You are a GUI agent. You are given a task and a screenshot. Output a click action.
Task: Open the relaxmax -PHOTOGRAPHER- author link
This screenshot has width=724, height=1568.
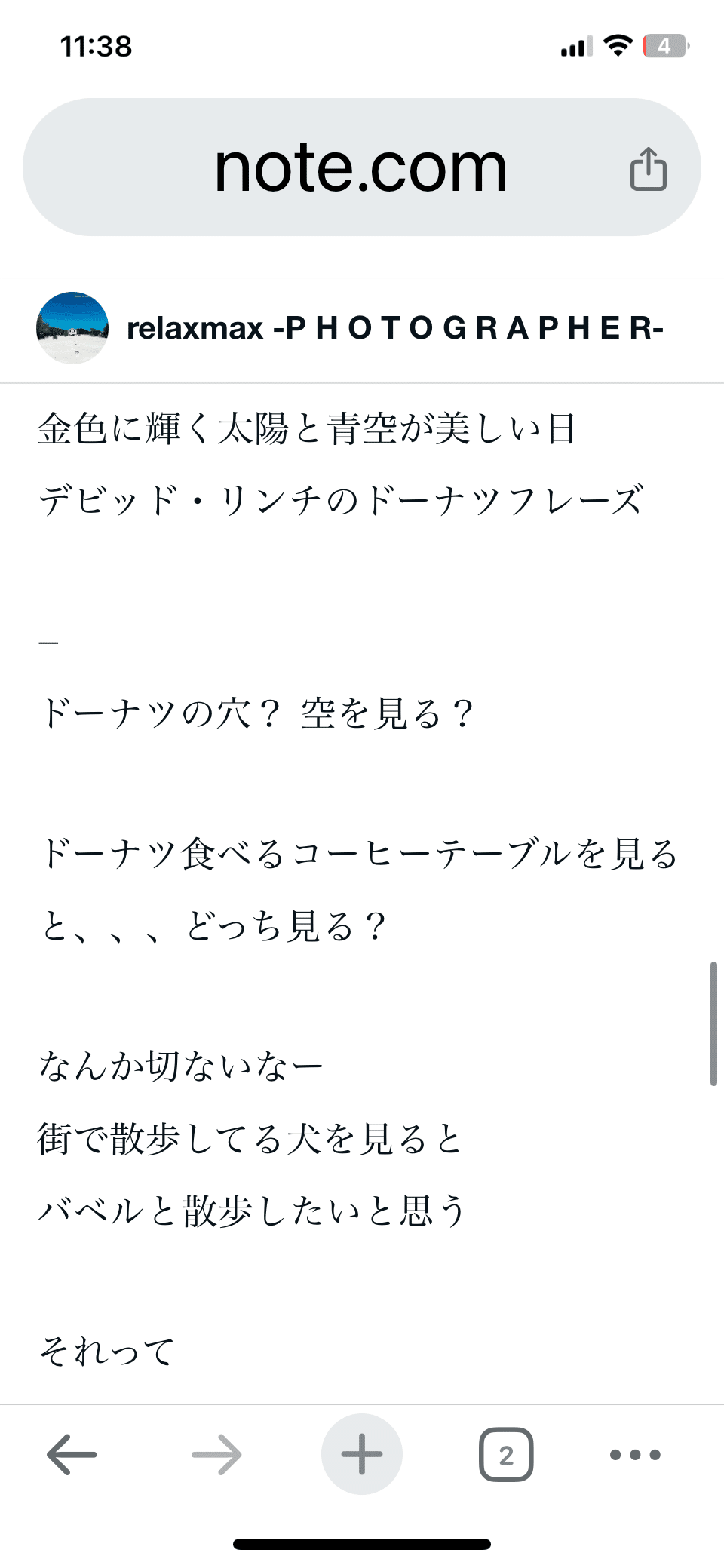[x=394, y=328]
